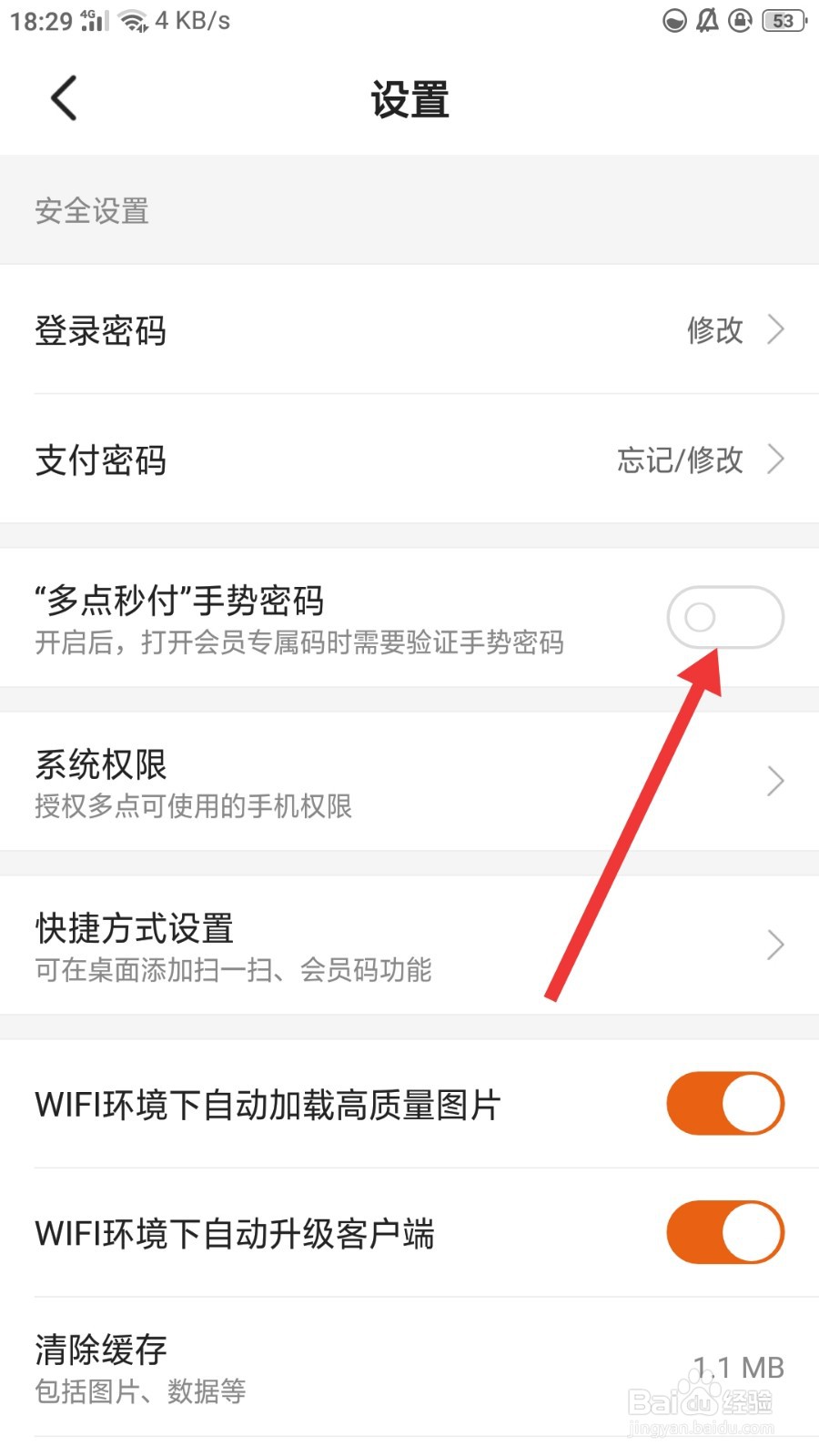Screen dimensions: 819x1456
Task: Click 1.1 MB cache size display
Action: pyautogui.click(x=741, y=1368)
